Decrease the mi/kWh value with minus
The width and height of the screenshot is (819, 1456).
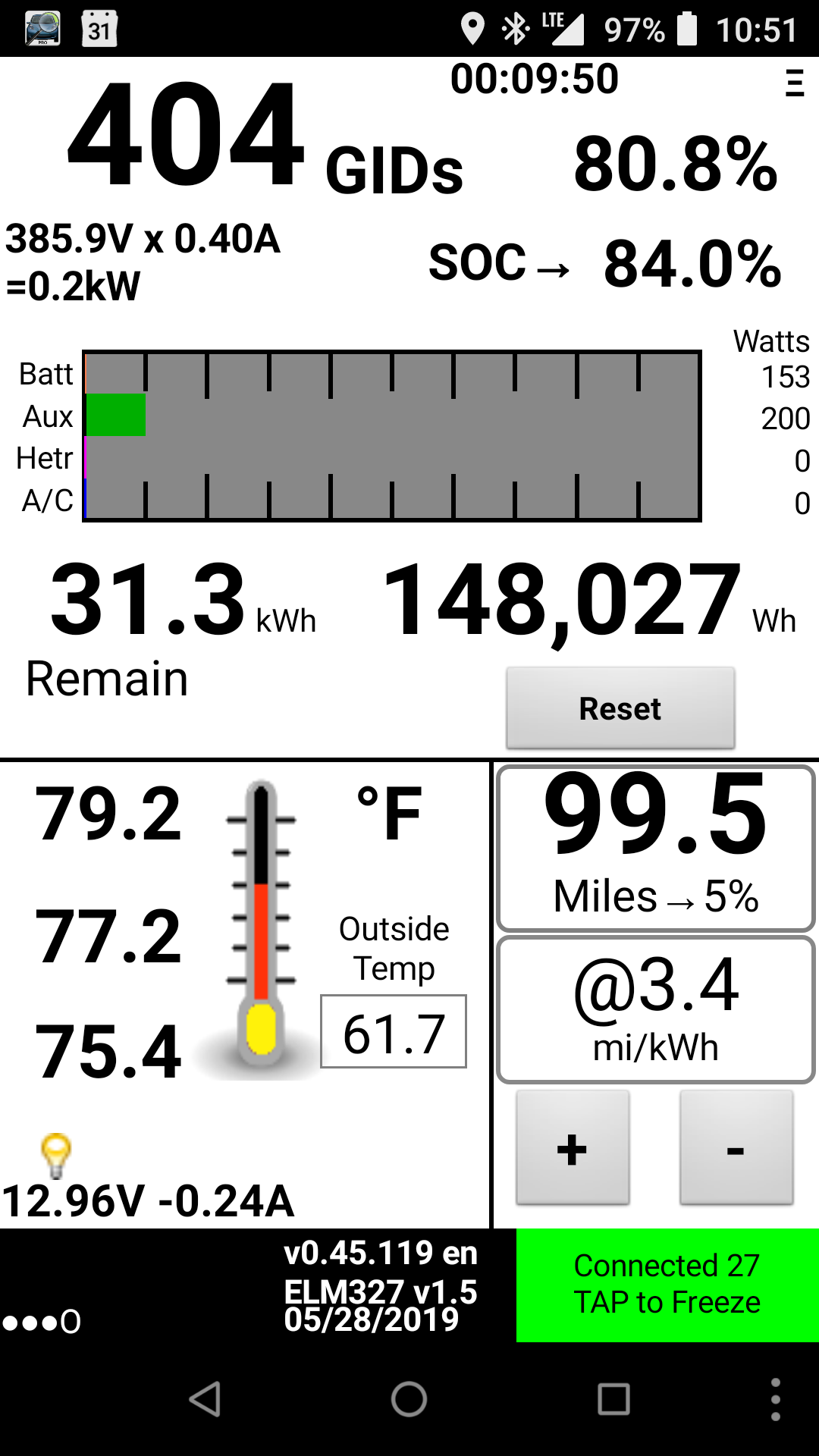pyautogui.click(x=736, y=1148)
